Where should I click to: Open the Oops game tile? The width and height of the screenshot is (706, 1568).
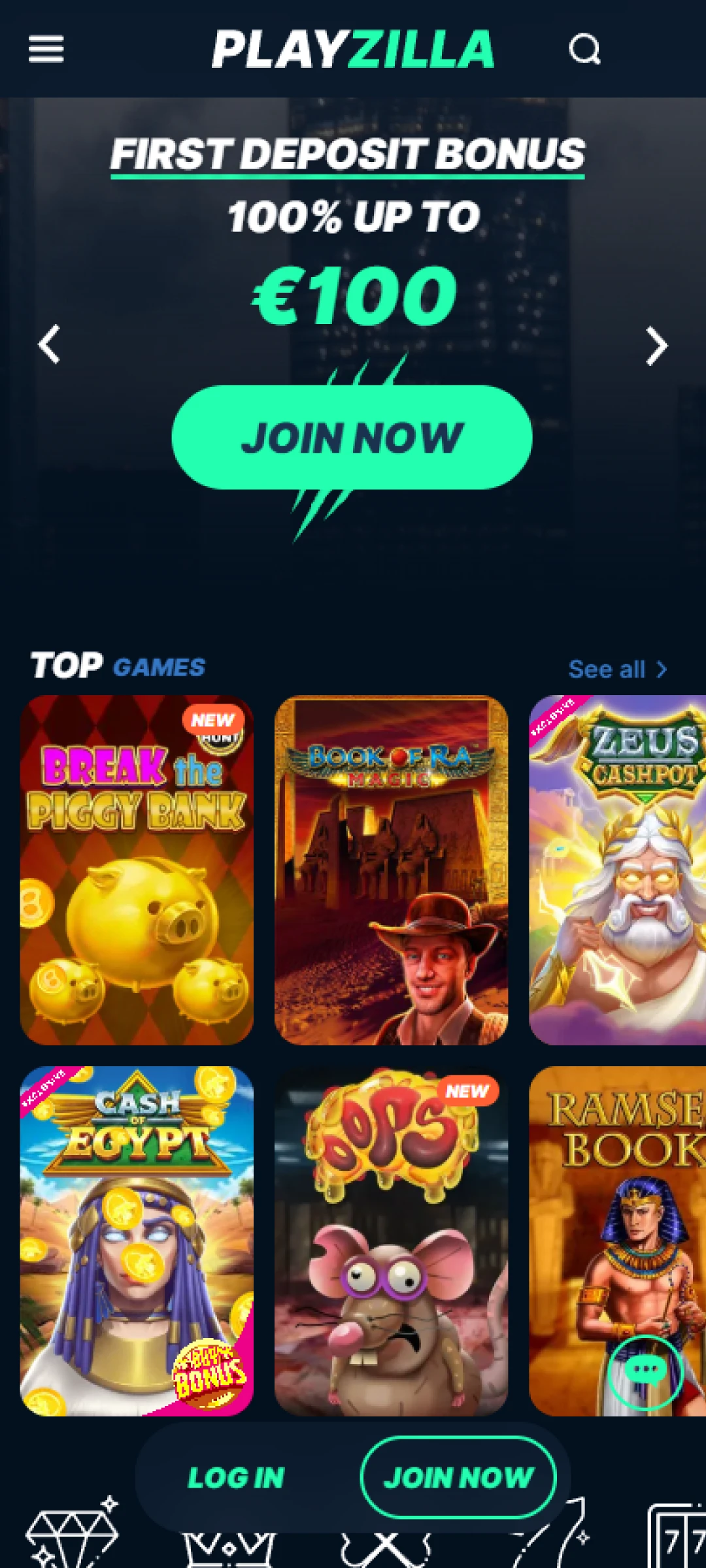[391, 1241]
